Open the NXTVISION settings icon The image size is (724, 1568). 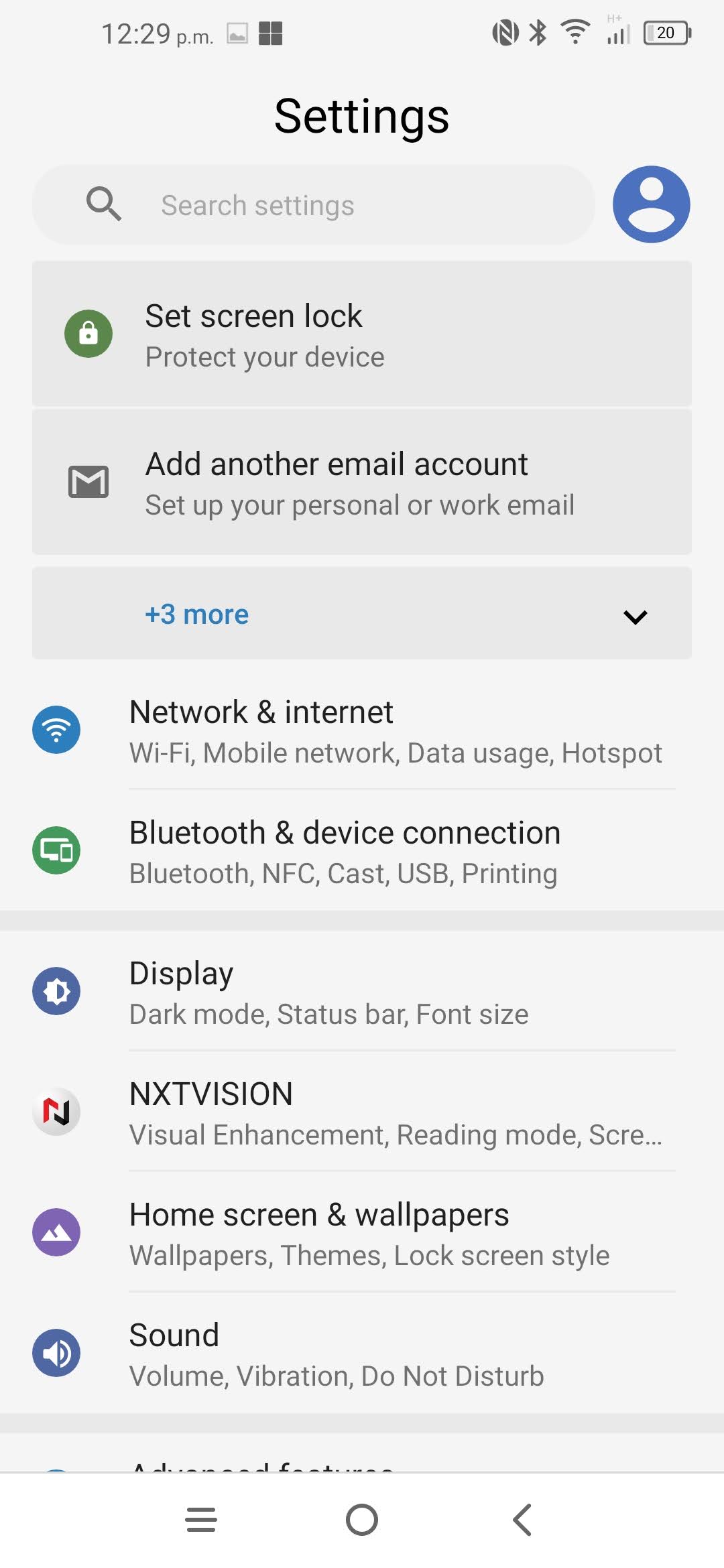point(56,1112)
